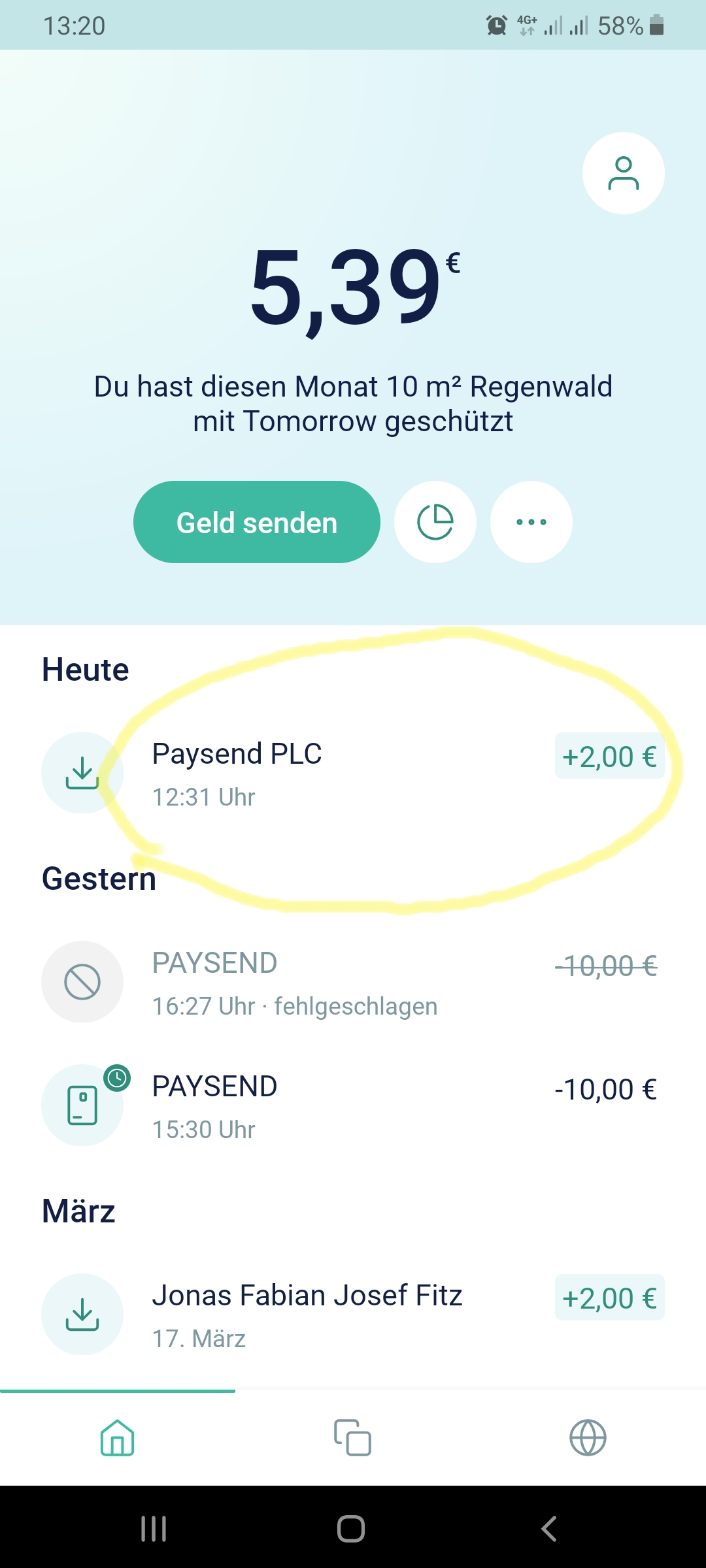This screenshot has height=1568, width=706.
Task: Show recent apps from navigation bar
Action: [154, 1529]
